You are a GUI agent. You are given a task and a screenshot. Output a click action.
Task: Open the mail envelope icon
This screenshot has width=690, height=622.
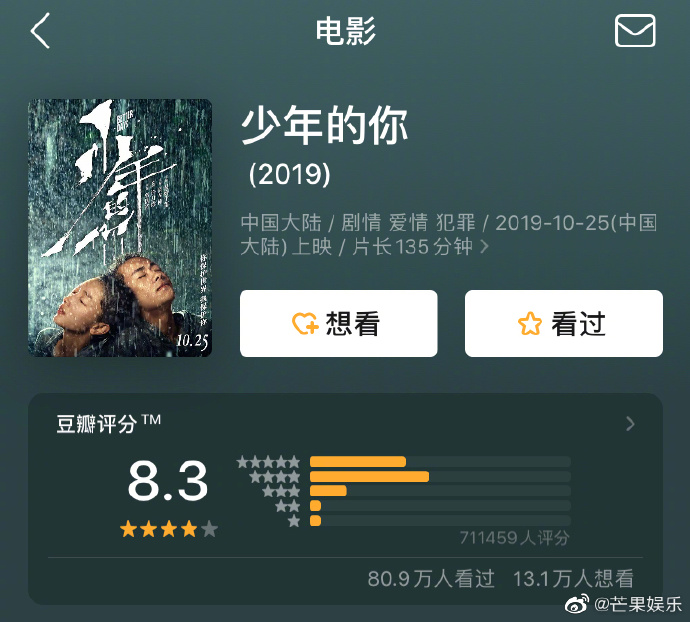coord(635,31)
